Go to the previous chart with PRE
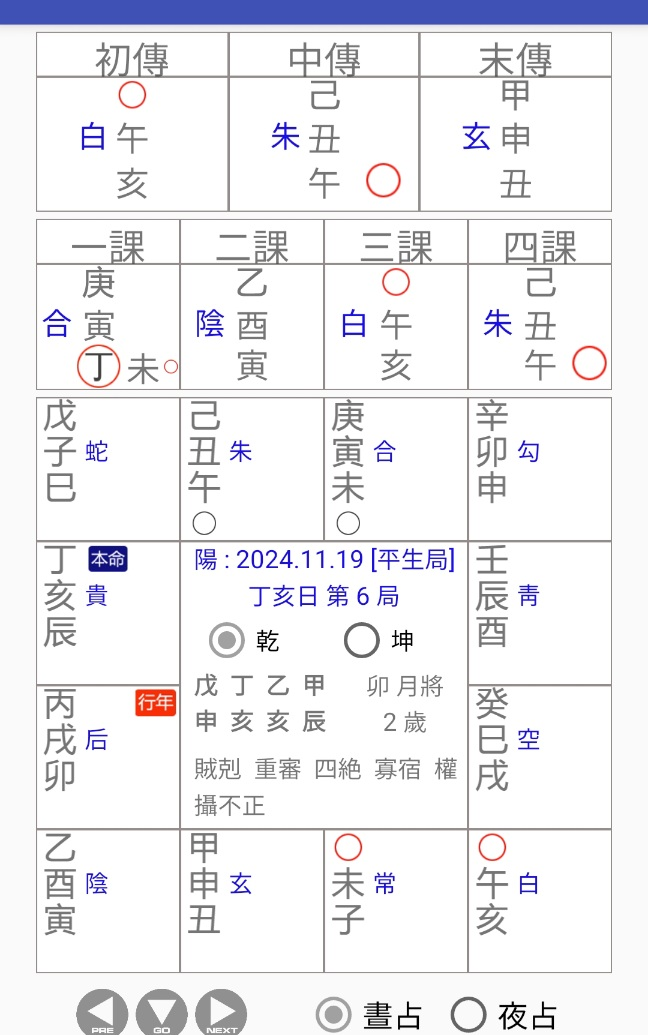This screenshot has height=1035, width=648. click(102, 1013)
